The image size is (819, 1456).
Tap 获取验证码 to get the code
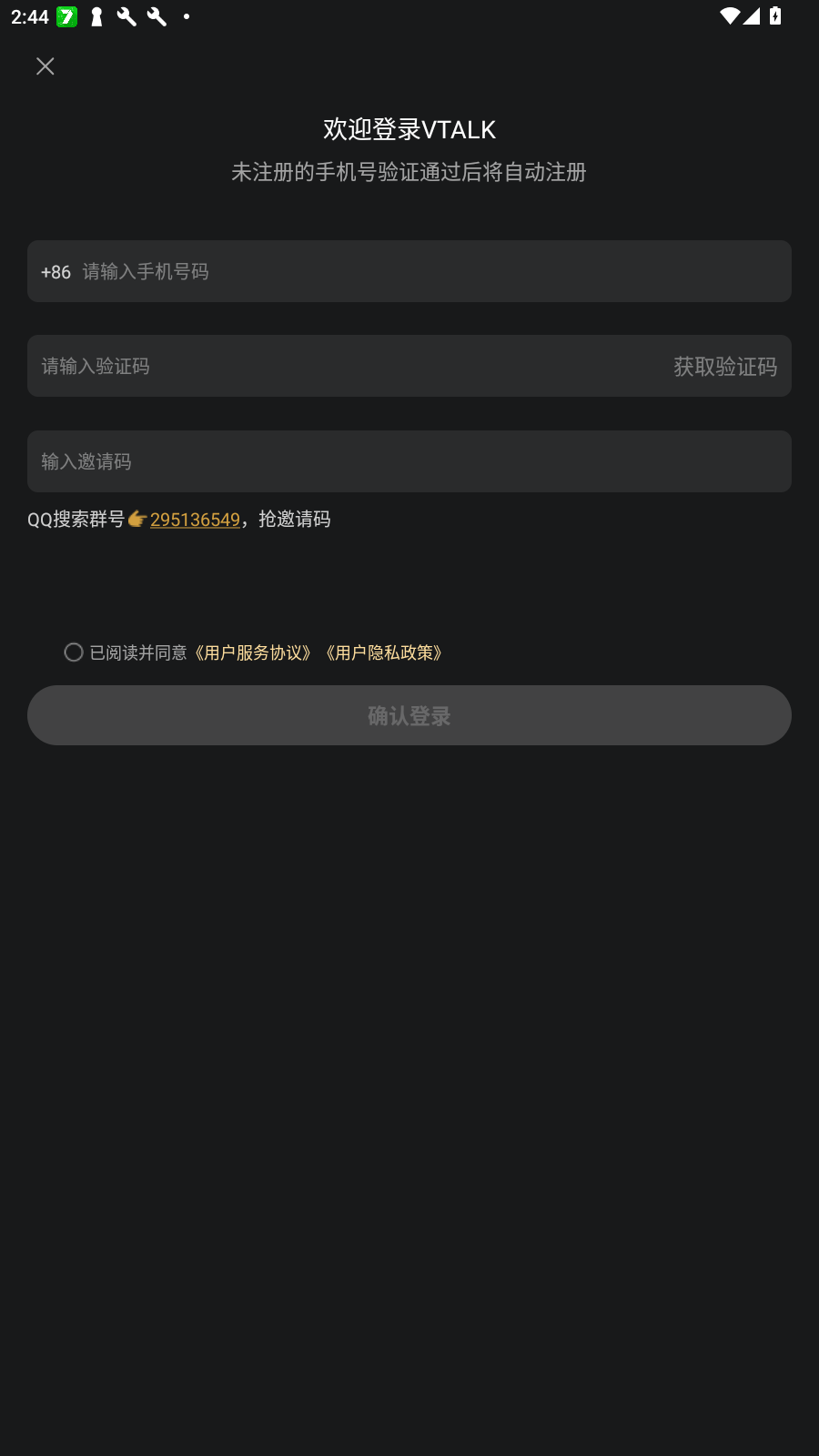724,366
